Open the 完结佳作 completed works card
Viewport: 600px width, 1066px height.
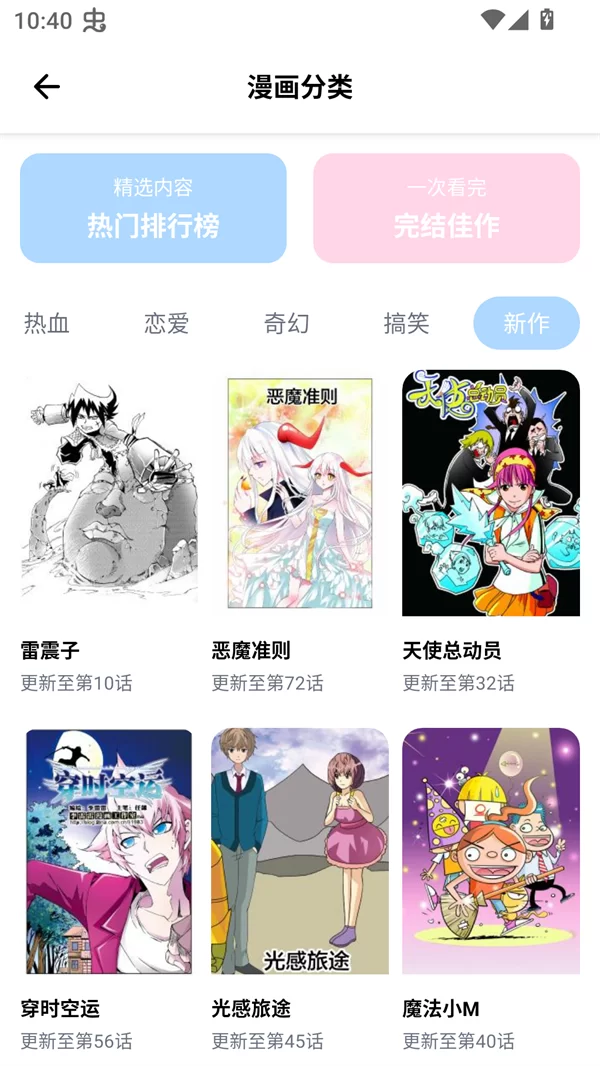tap(446, 208)
